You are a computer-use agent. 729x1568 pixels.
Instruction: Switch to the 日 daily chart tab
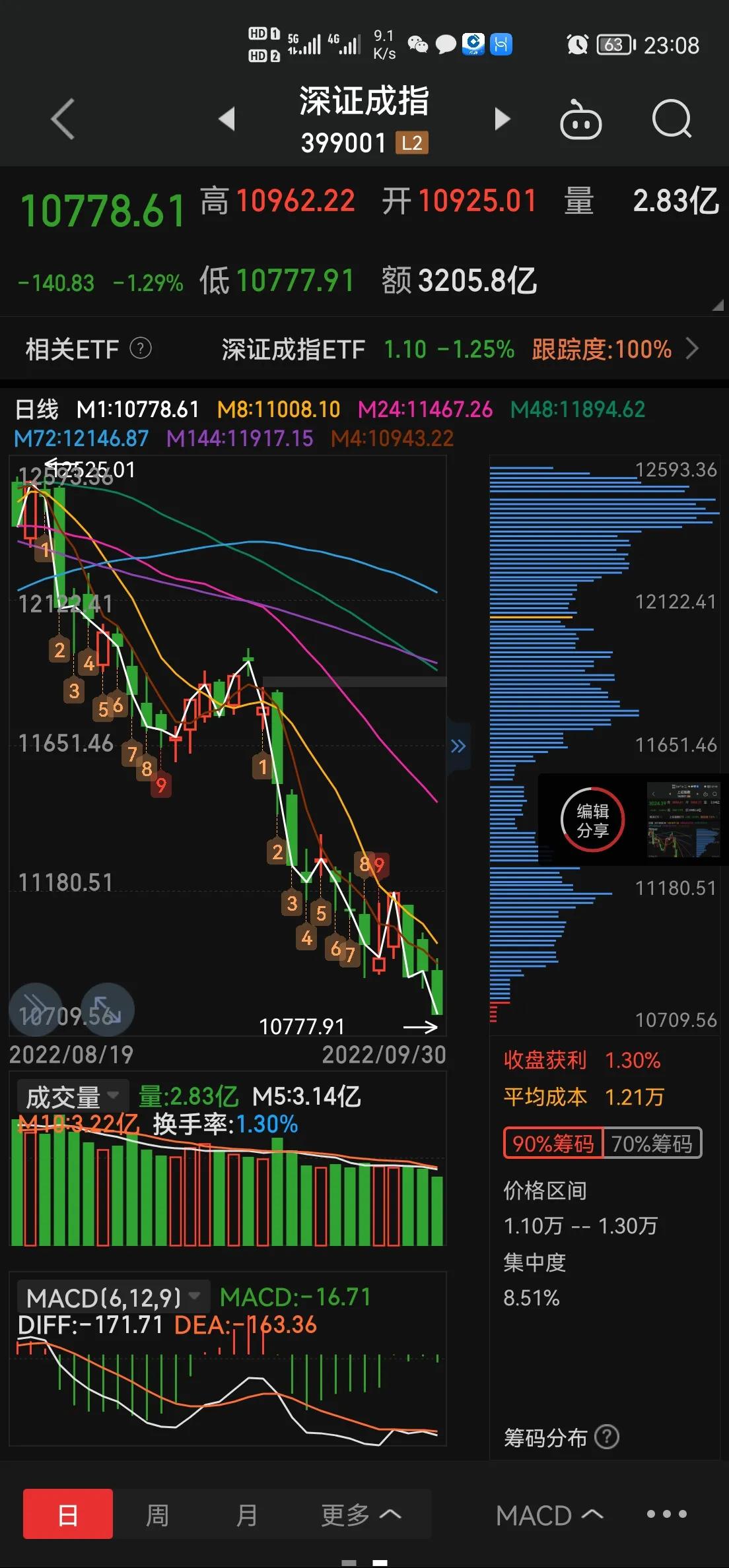(68, 1514)
